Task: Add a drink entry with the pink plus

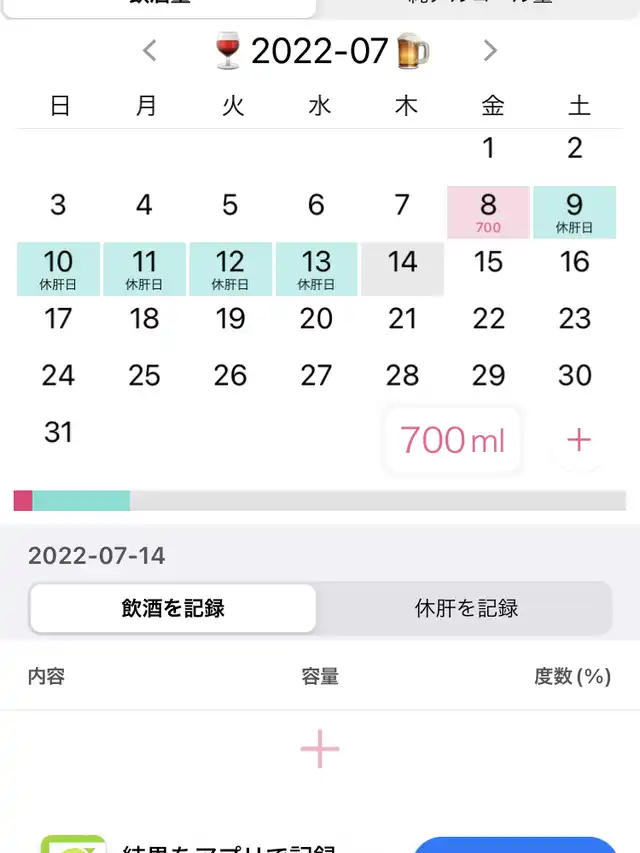Action: (320, 749)
